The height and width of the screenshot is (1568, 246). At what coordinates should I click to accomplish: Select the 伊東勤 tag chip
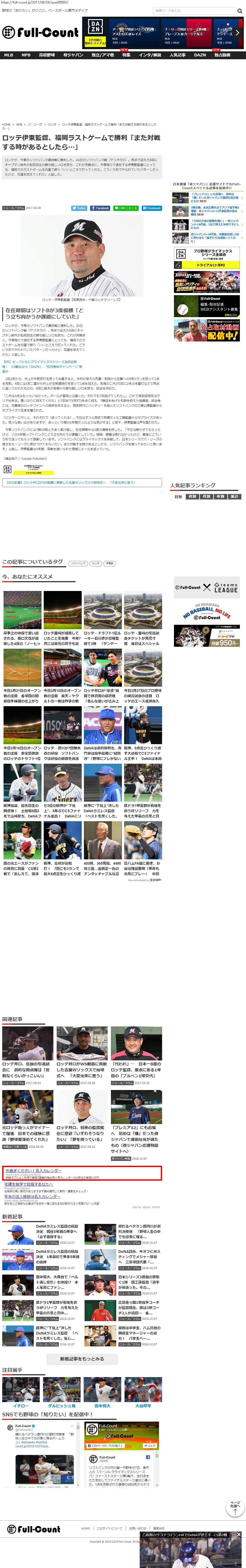110,564
